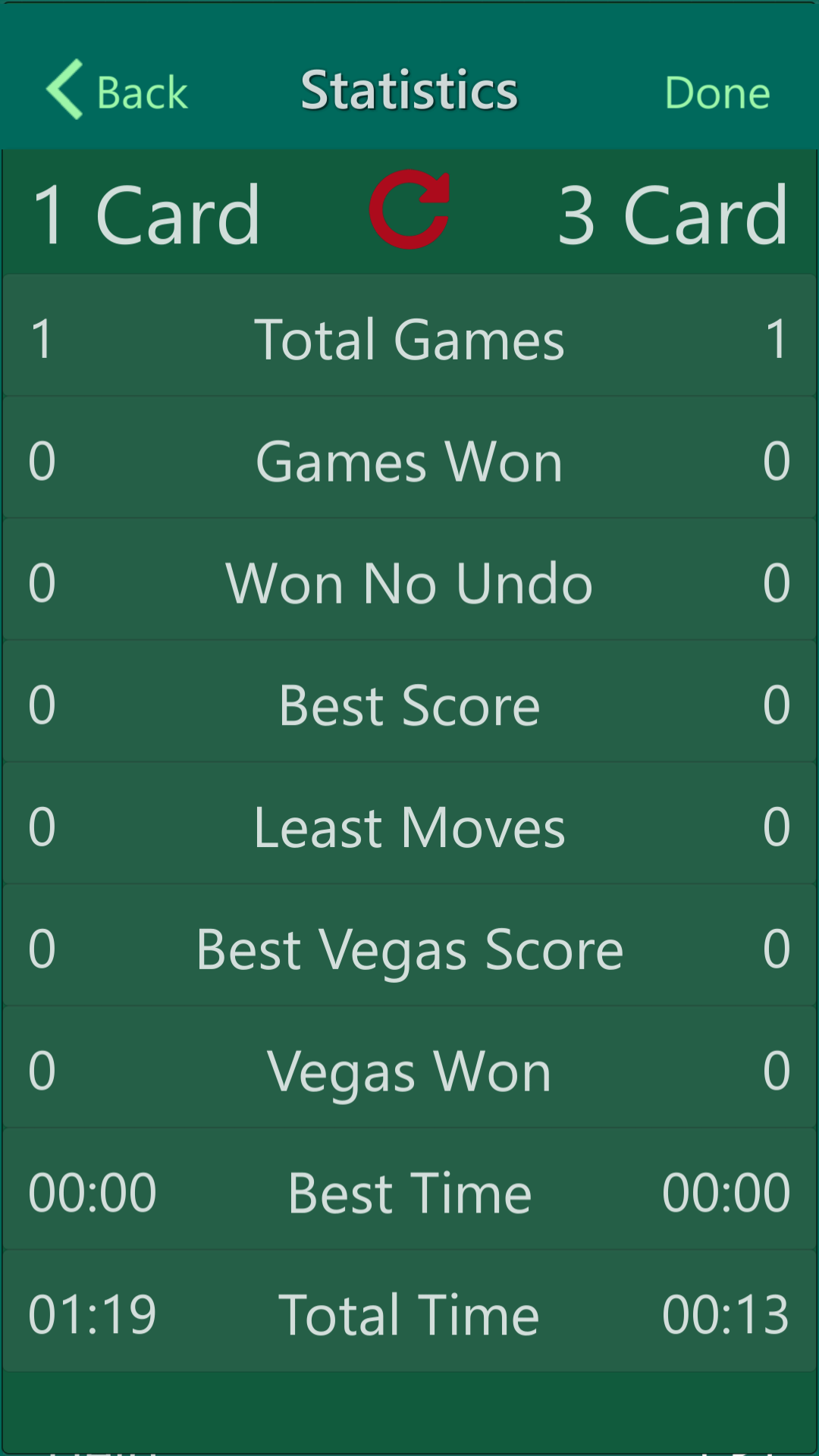Tap the Total Games row
819x1456 pixels.
409,337
